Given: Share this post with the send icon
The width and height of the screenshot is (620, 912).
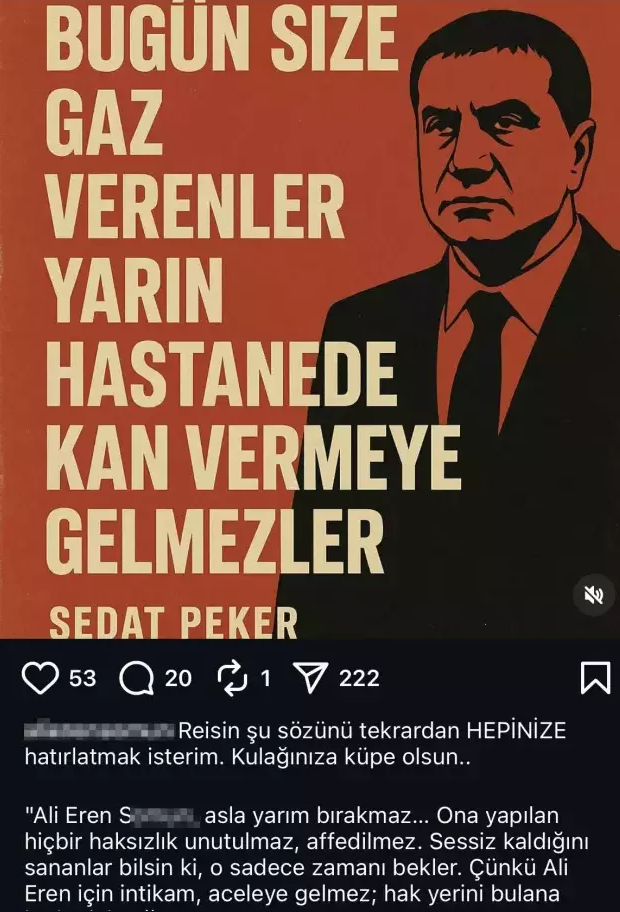Looking at the screenshot, I should (x=312, y=679).
